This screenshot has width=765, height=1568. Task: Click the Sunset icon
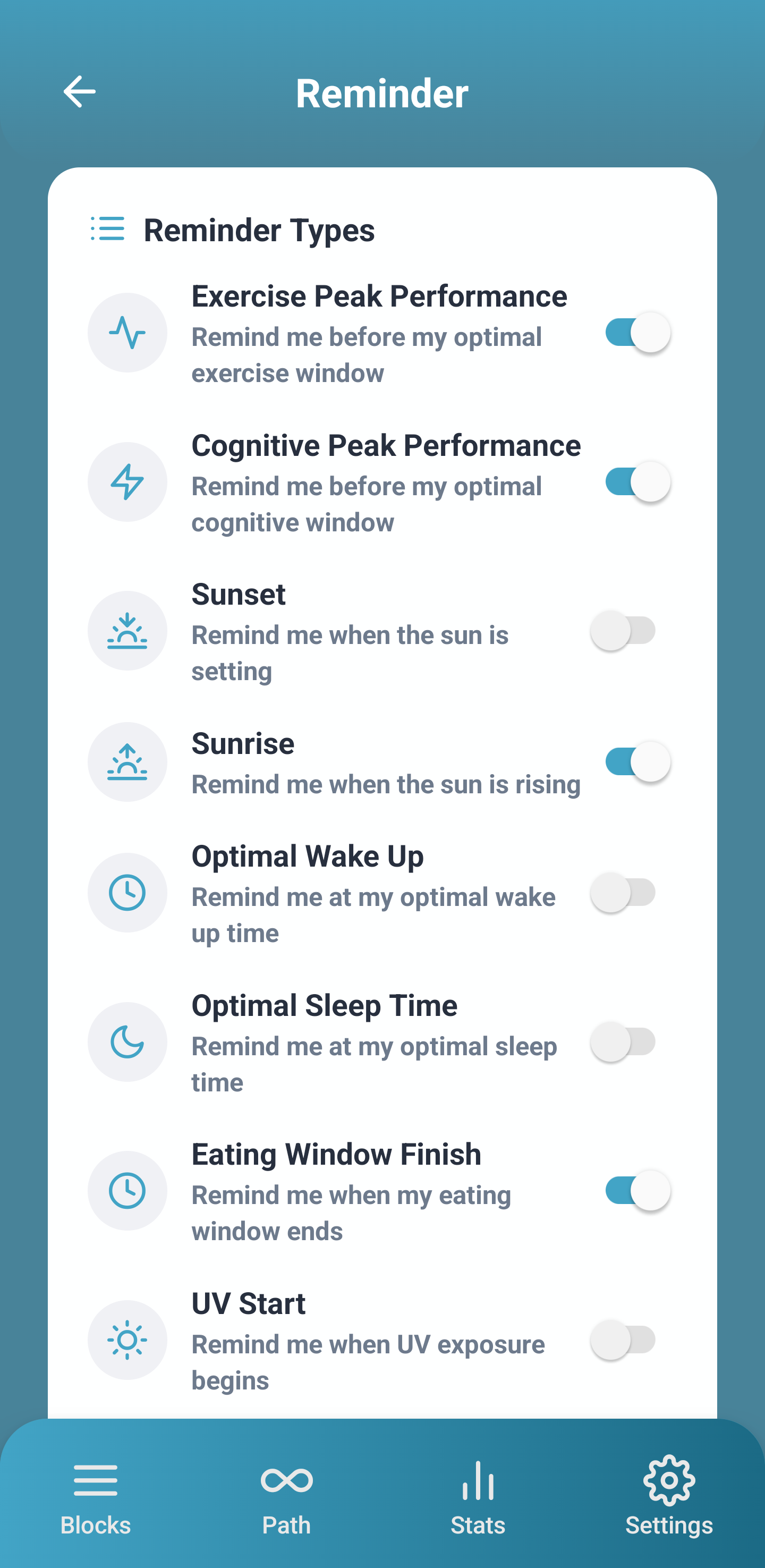[x=127, y=631]
